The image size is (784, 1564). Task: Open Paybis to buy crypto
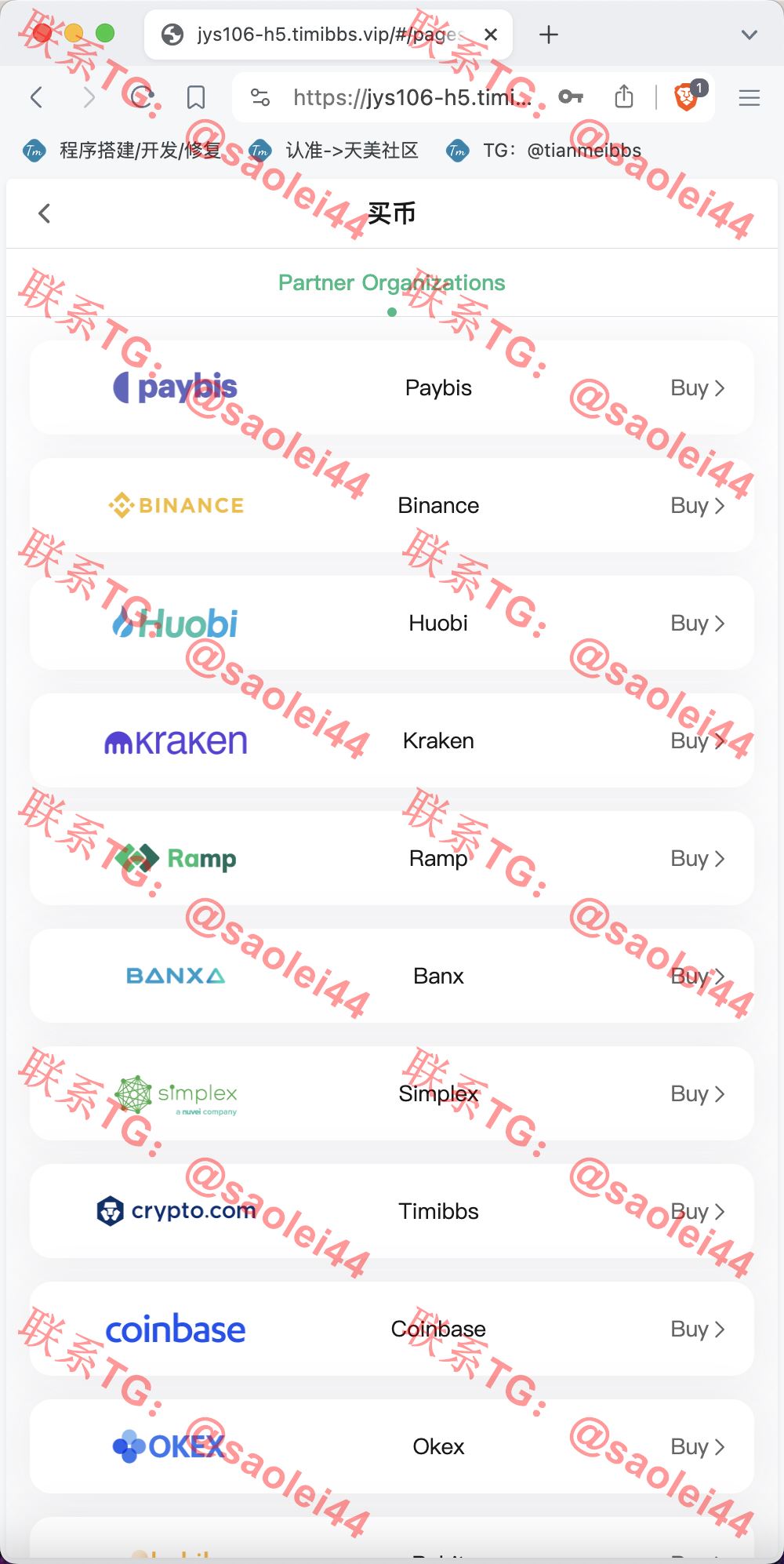coord(392,387)
